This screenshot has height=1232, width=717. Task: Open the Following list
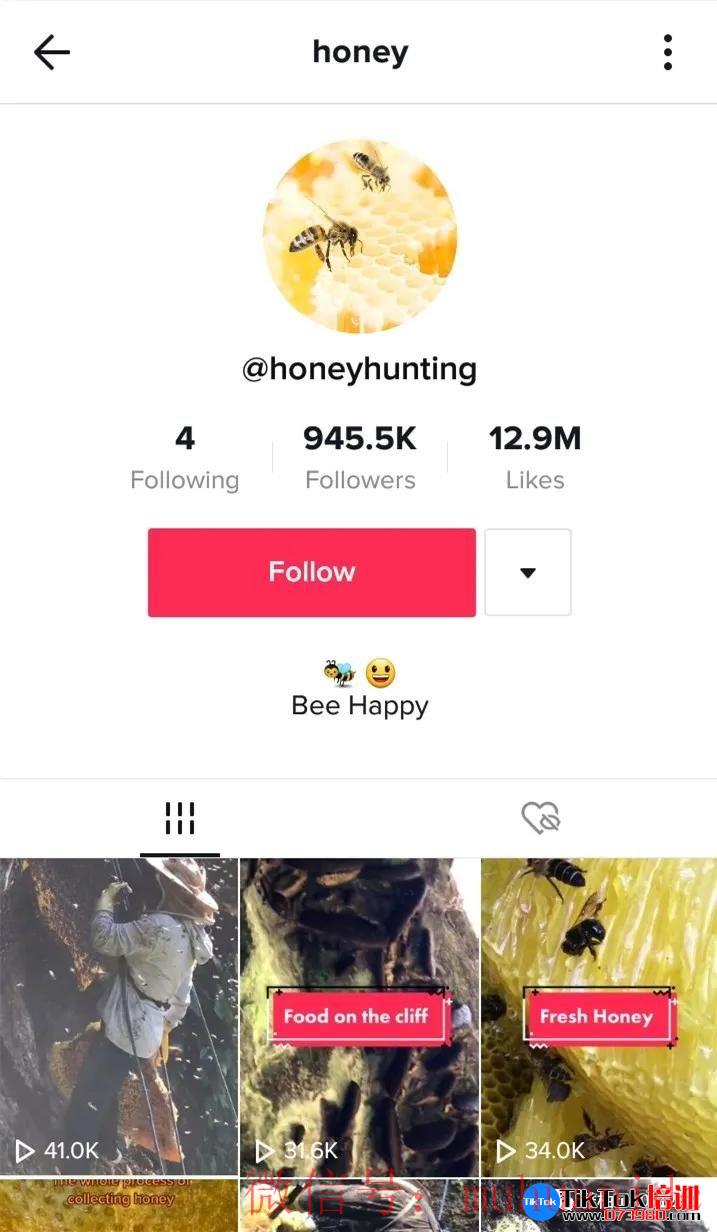(185, 458)
